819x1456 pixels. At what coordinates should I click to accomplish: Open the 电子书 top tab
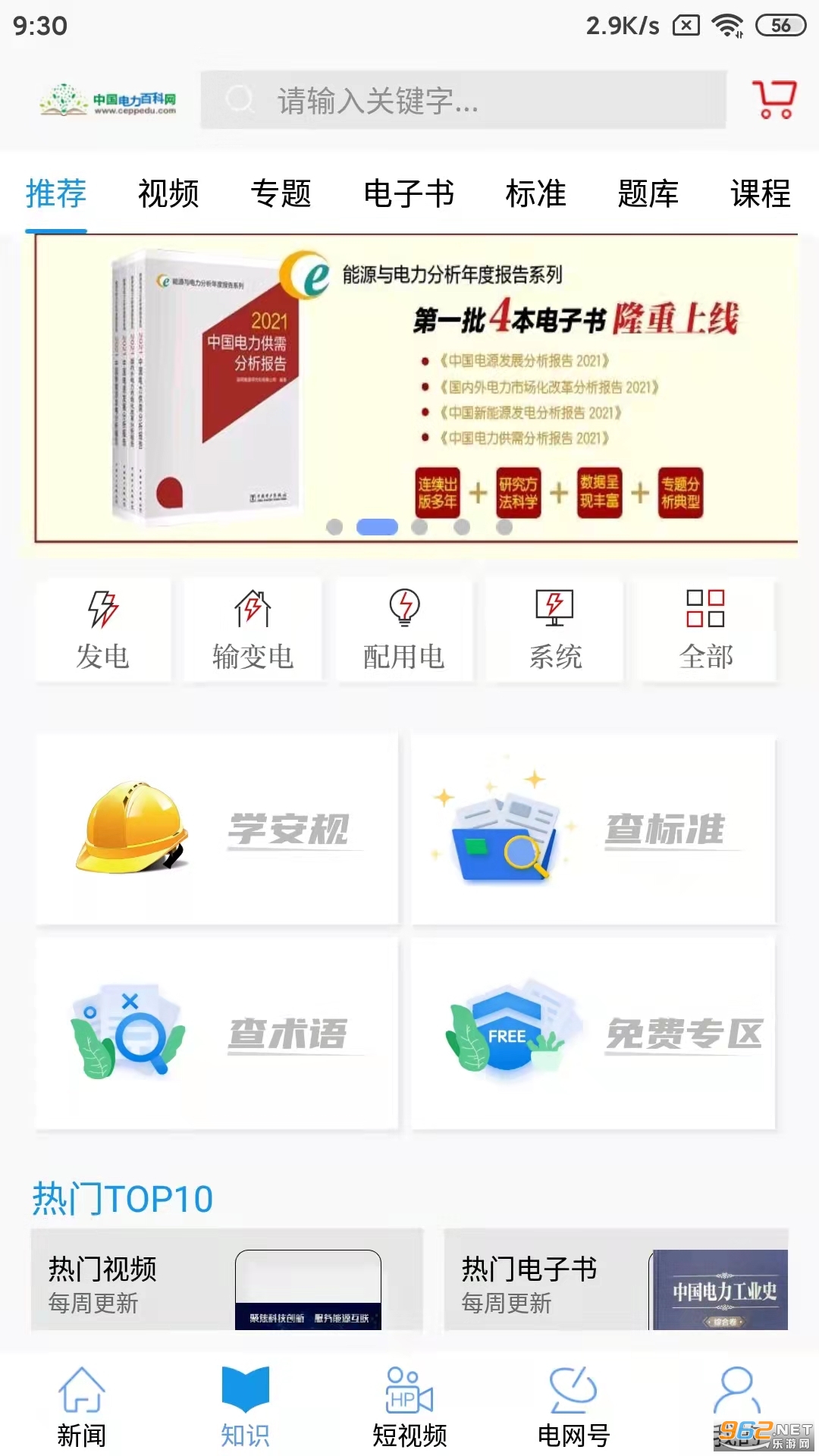(409, 193)
